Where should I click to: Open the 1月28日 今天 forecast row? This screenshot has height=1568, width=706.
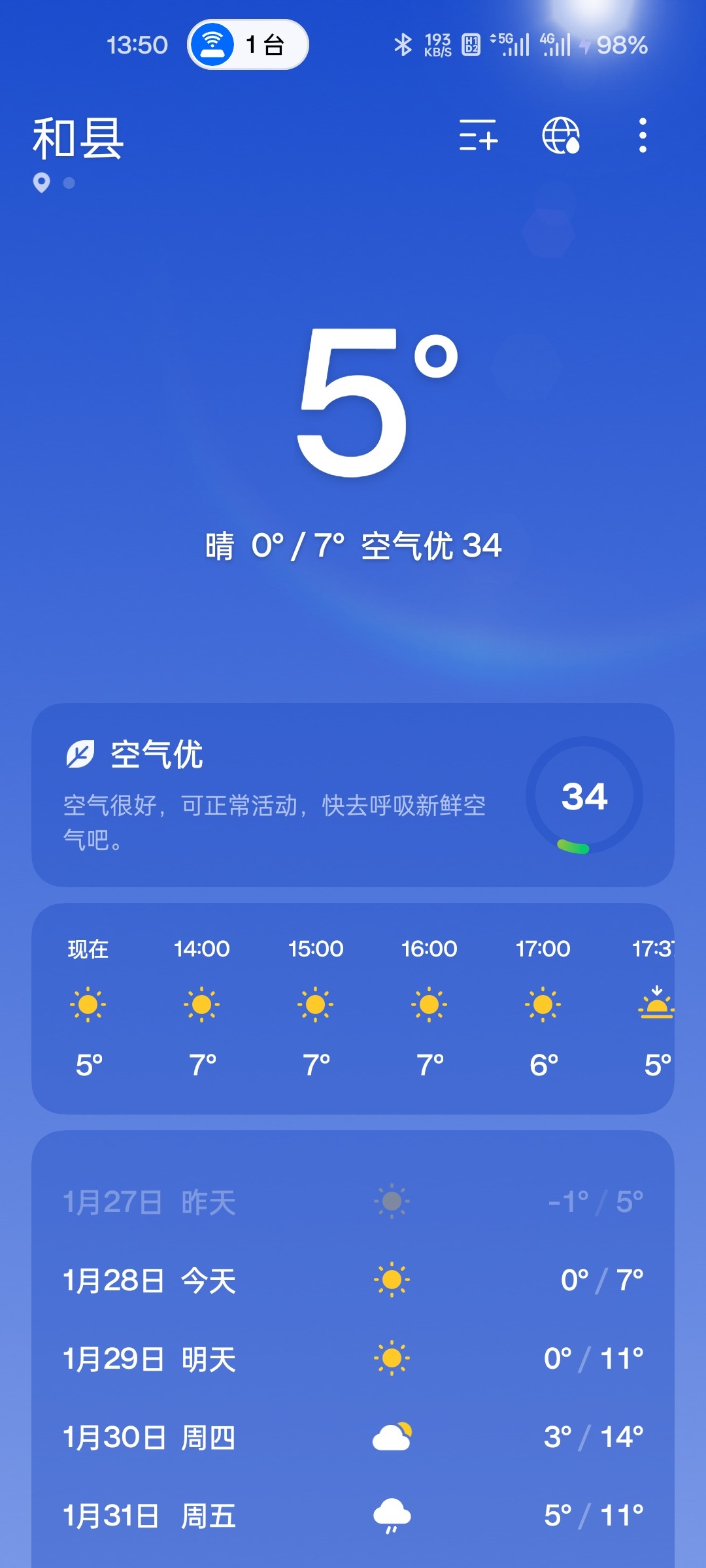click(x=353, y=1280)
